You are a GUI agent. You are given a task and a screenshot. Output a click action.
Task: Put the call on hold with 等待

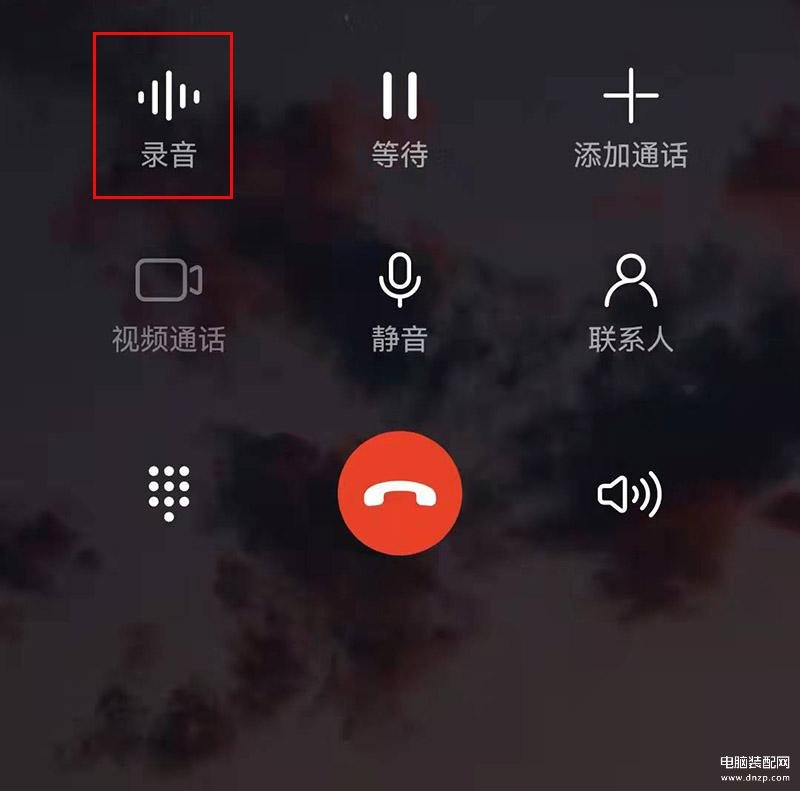pos(399,117)
